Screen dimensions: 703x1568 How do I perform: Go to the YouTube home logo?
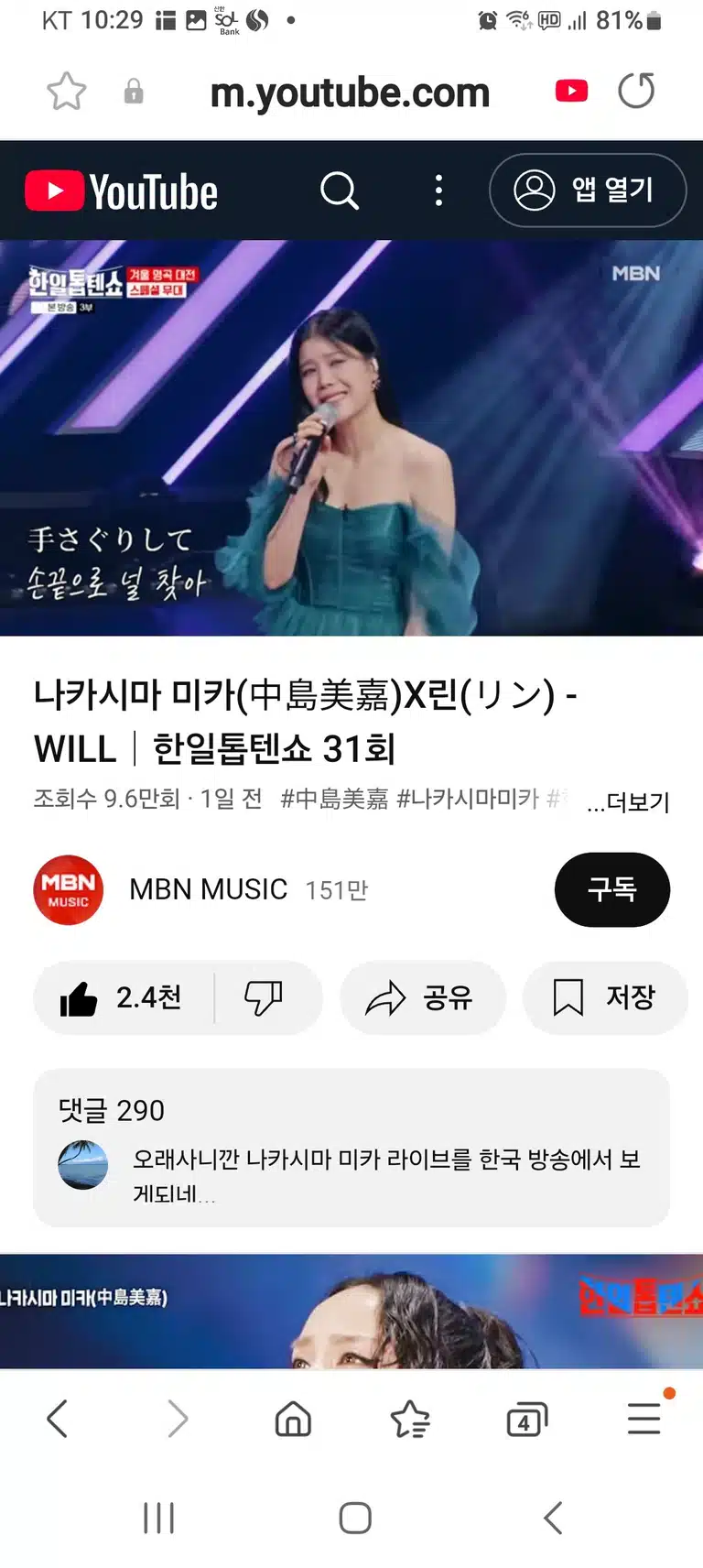click(x=121, y=191)
